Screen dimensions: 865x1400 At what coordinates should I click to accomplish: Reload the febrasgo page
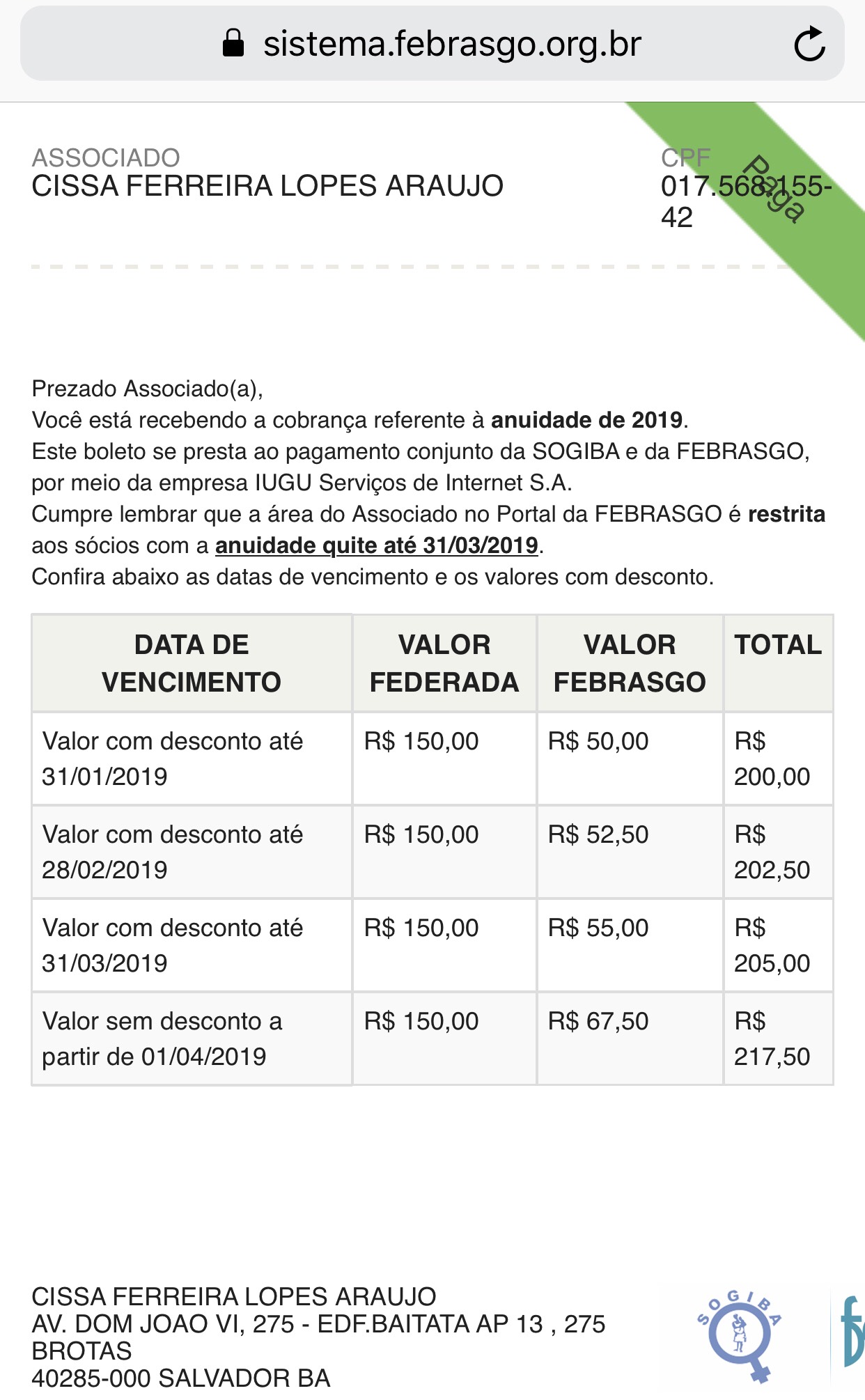(x=809, y=45)
